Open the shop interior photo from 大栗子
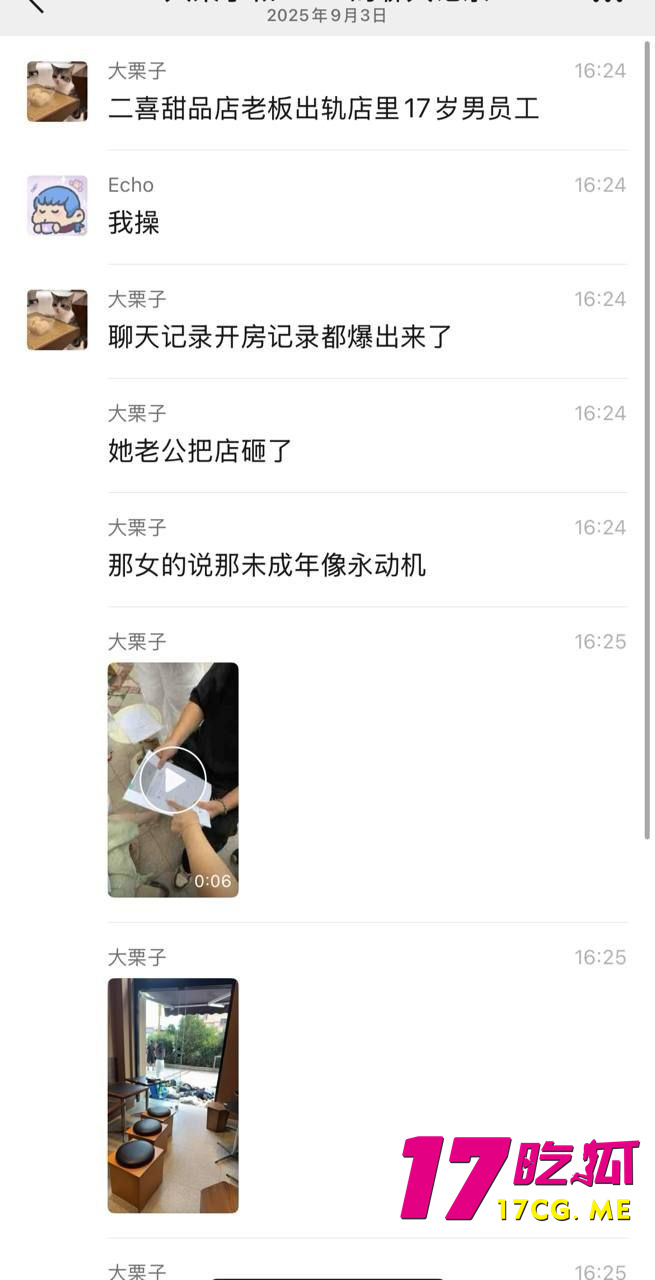The width and height of the screenshot is (655, 1280). click(x=173, y=1095)
